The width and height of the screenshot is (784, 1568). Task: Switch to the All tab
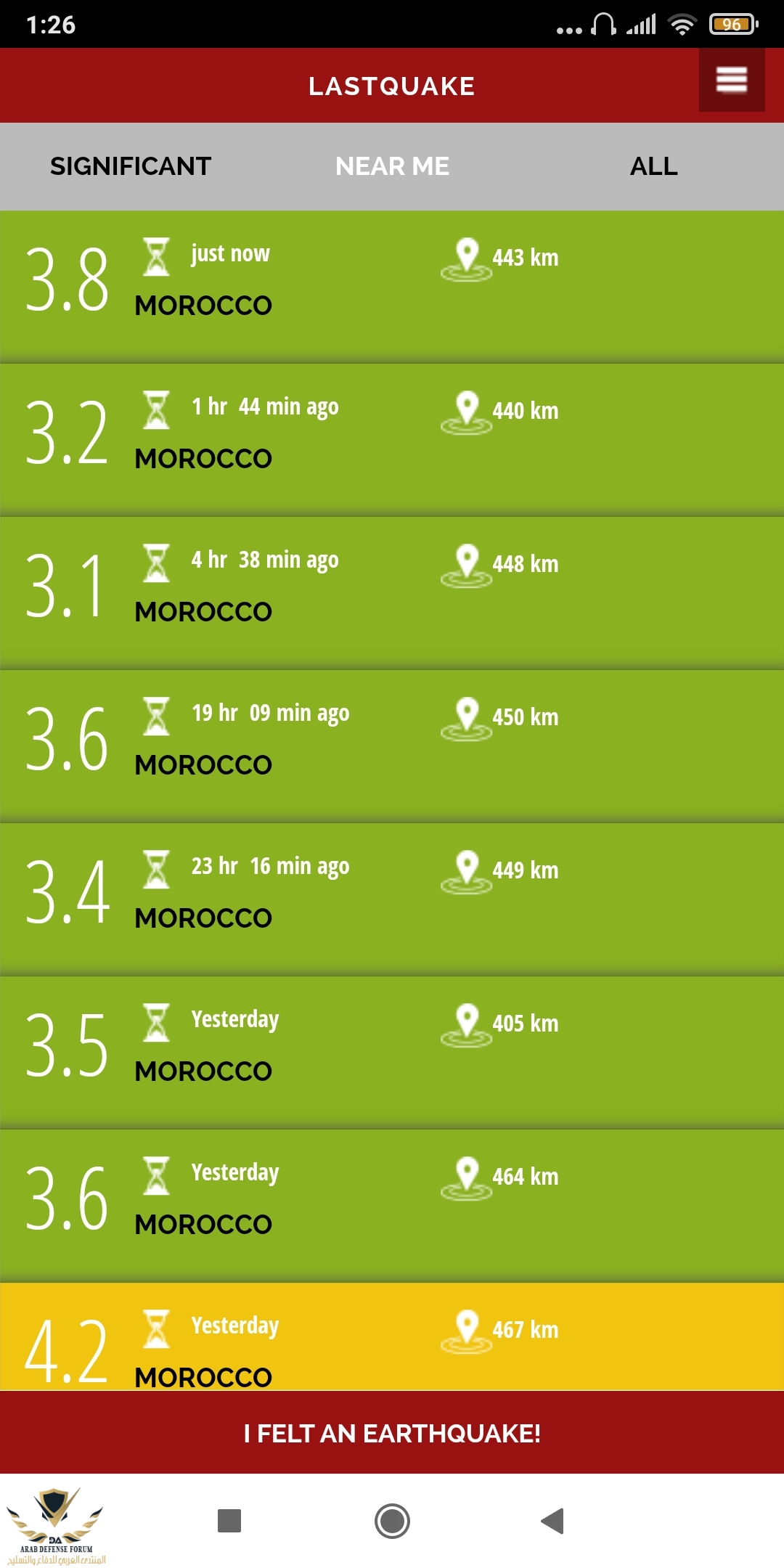point(653,166)
